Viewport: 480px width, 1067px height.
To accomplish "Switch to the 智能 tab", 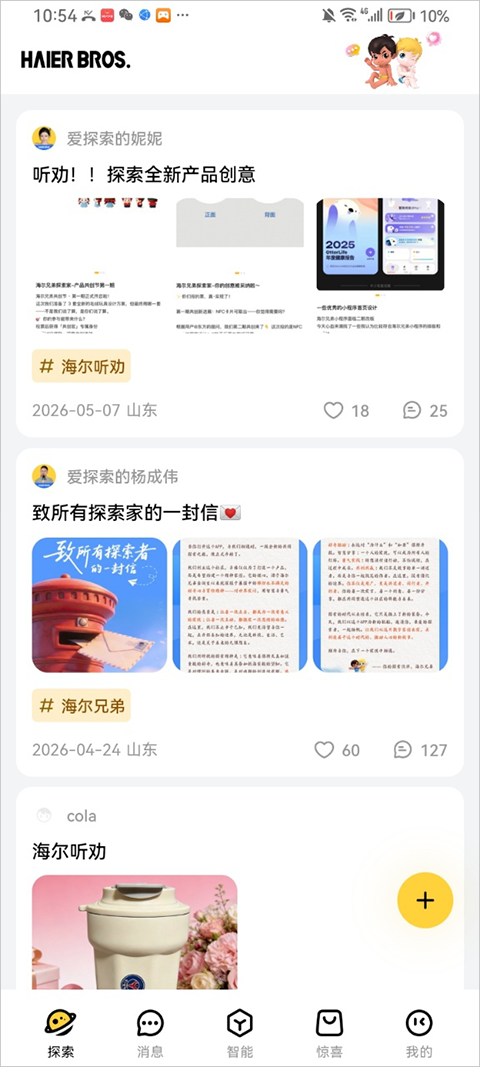I will [x=240, y=1033].
